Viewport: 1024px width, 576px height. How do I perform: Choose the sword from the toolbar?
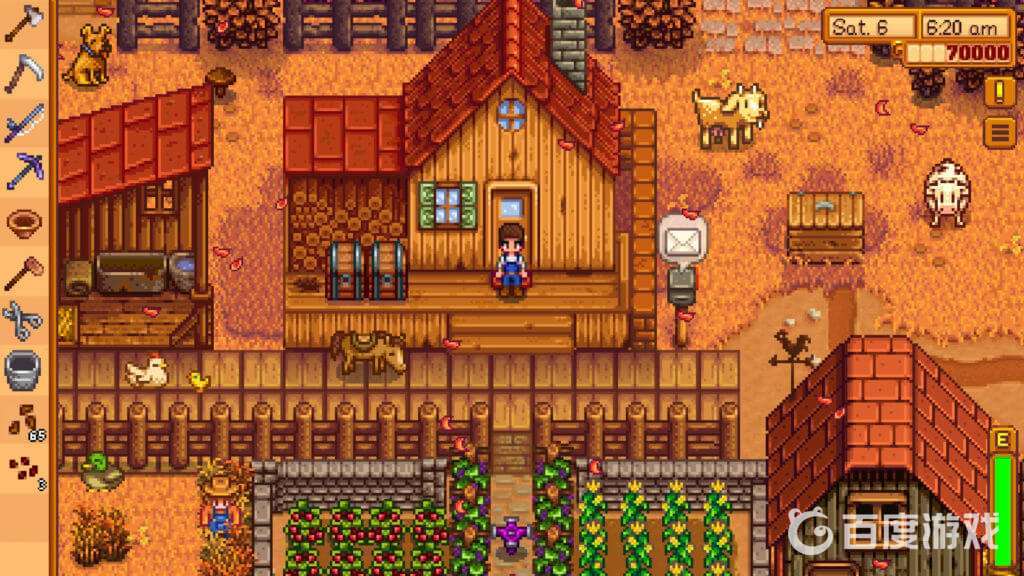tap(22, 123)
